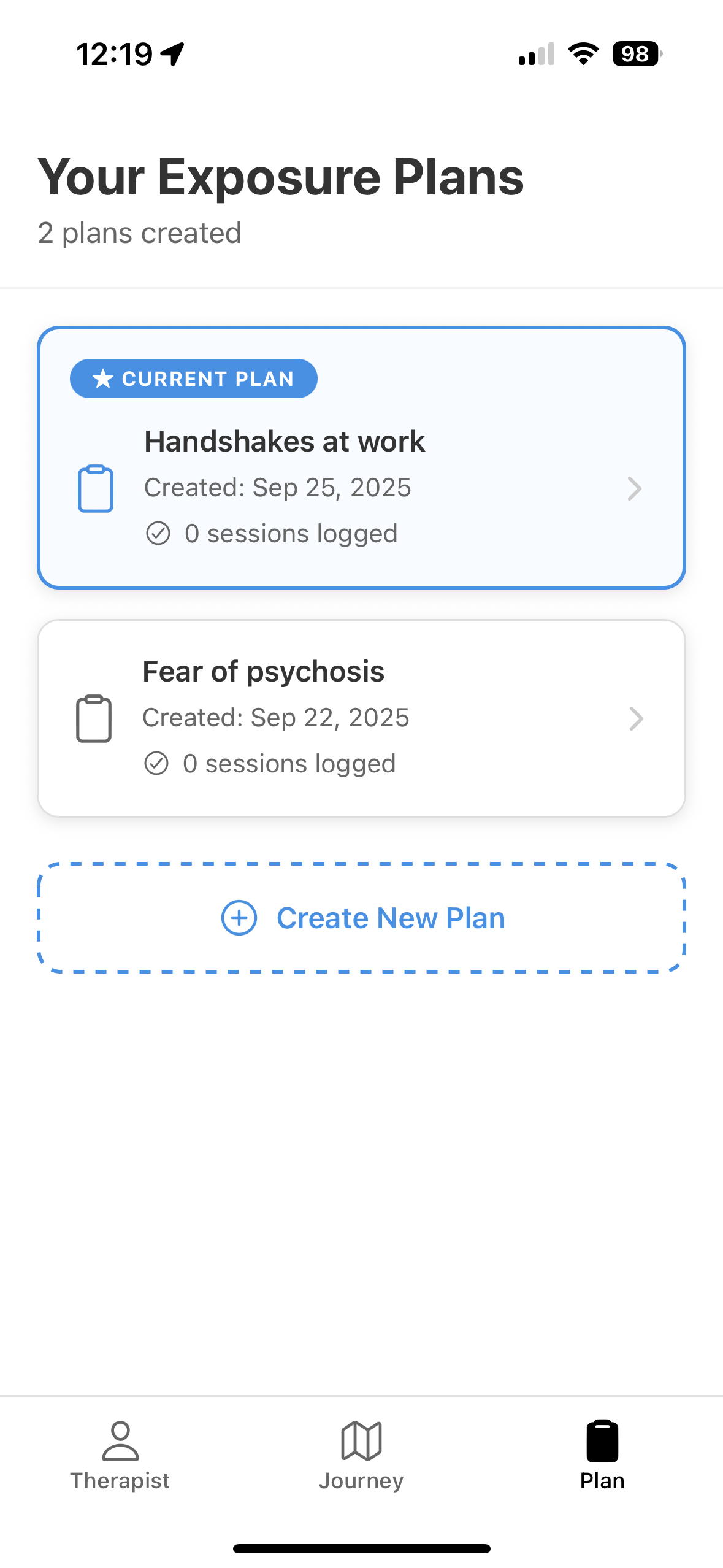Go to the Journey tab
The image size is (723, 1568).
coord(361,1455)
